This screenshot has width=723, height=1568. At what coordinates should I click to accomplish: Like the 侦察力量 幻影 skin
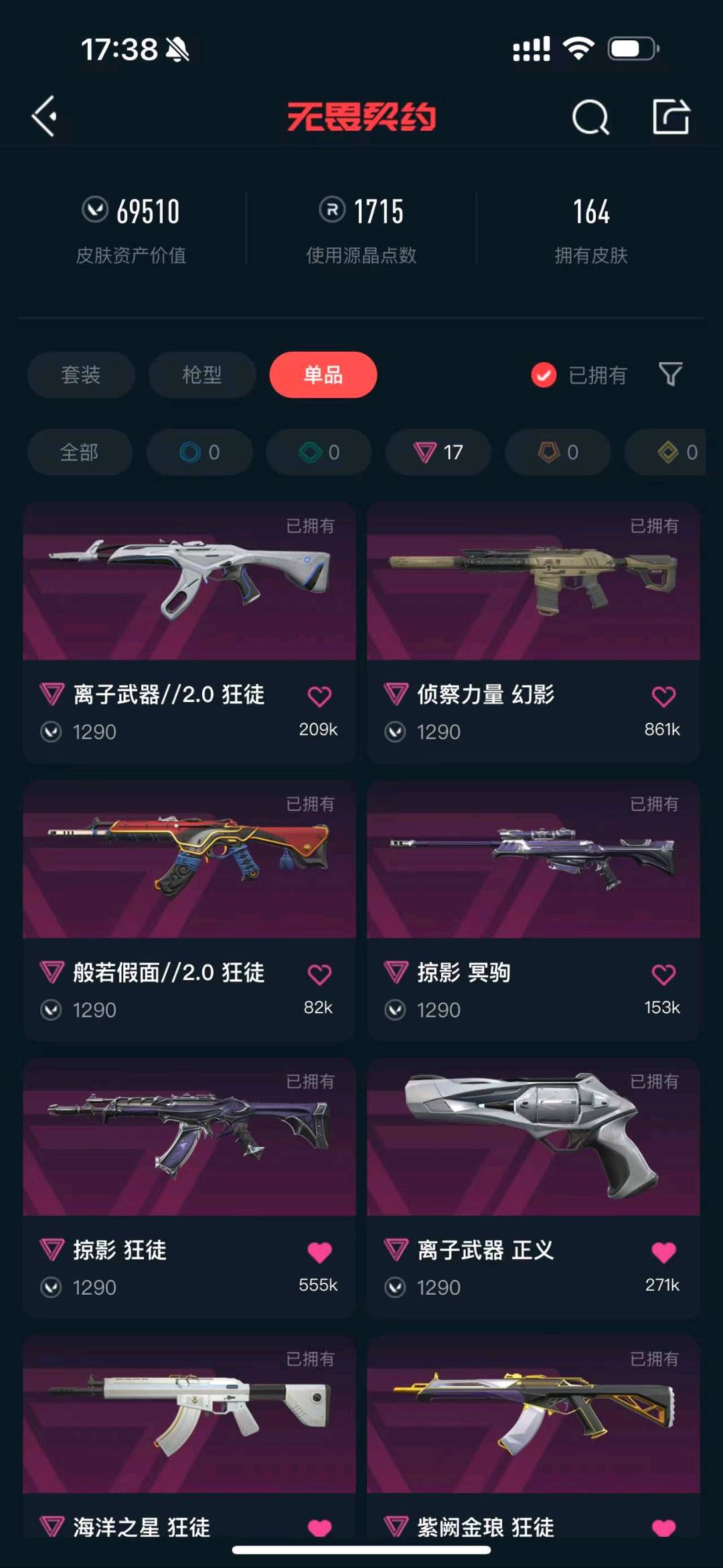663,697
